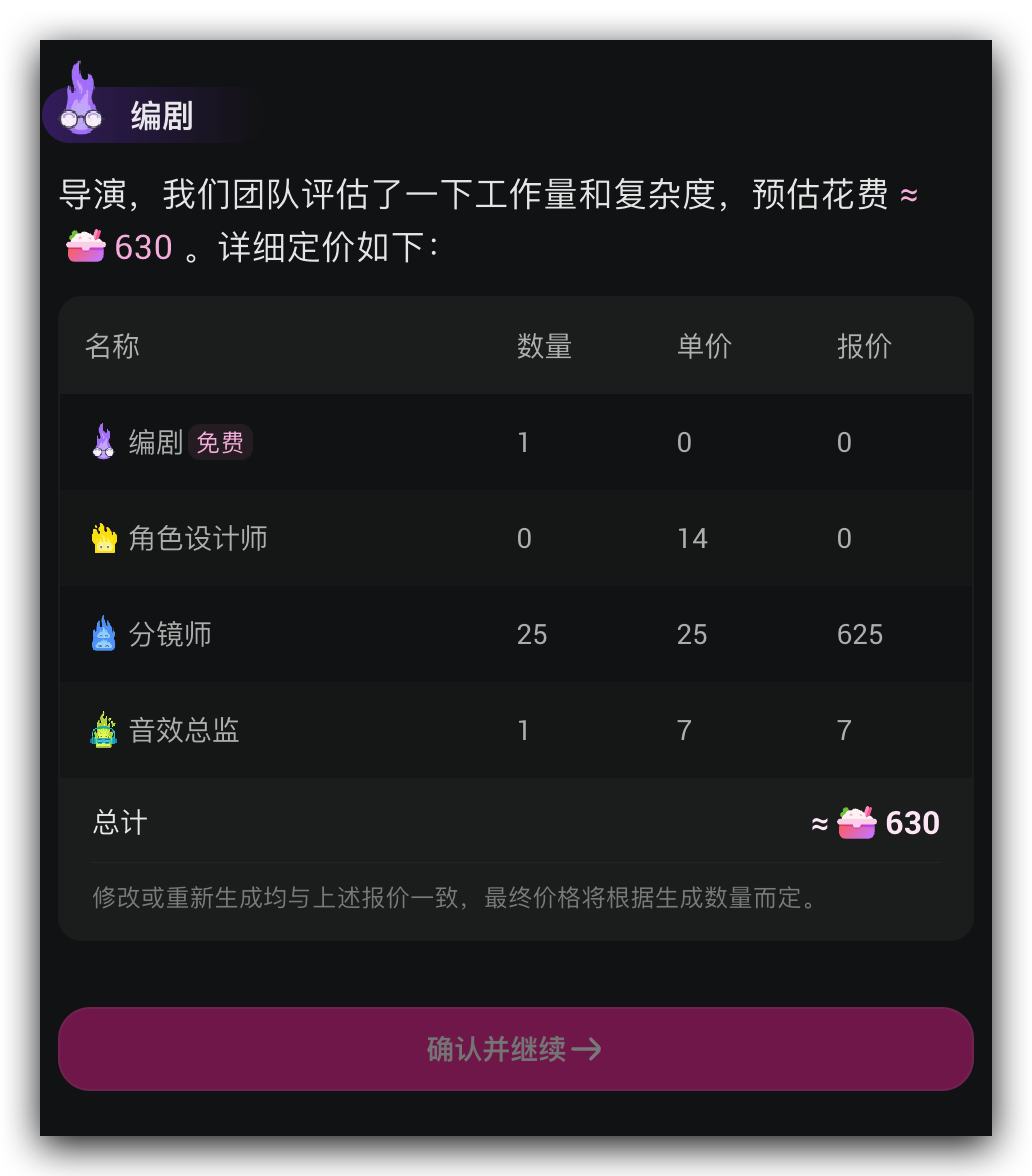Viewport: 1032px width, 1176px height.
Task: Click the dessert icon before 630 in message
Action: click(84, 246)
